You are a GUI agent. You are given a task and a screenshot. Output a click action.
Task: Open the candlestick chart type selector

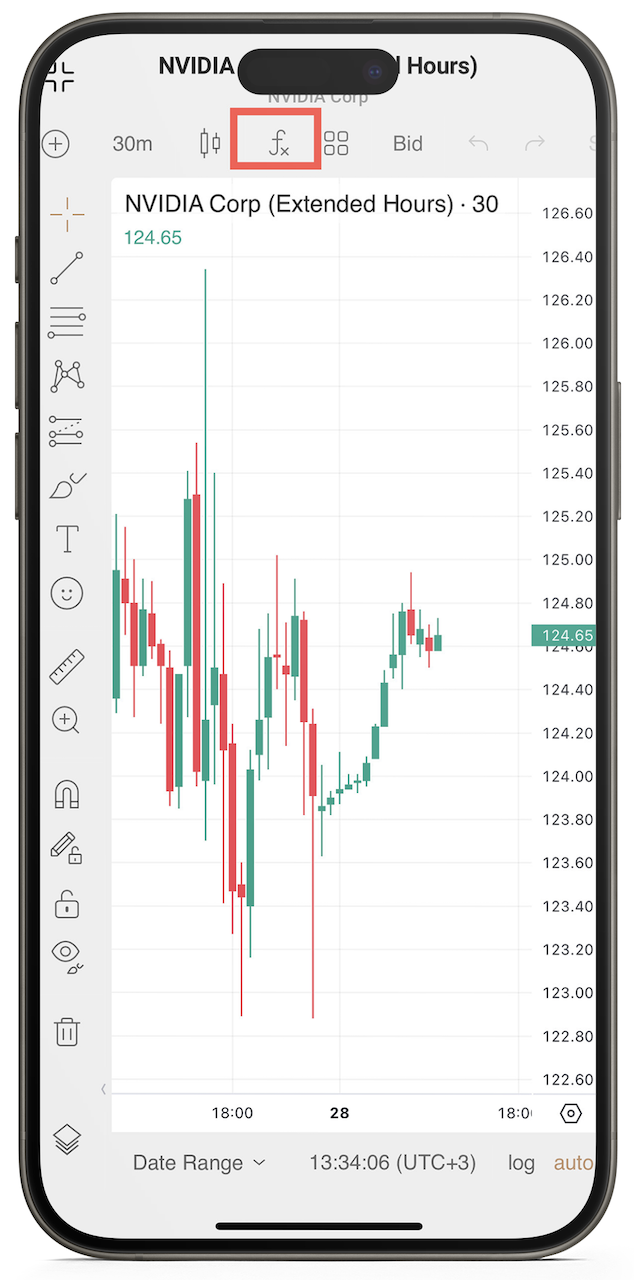point(210,143)
